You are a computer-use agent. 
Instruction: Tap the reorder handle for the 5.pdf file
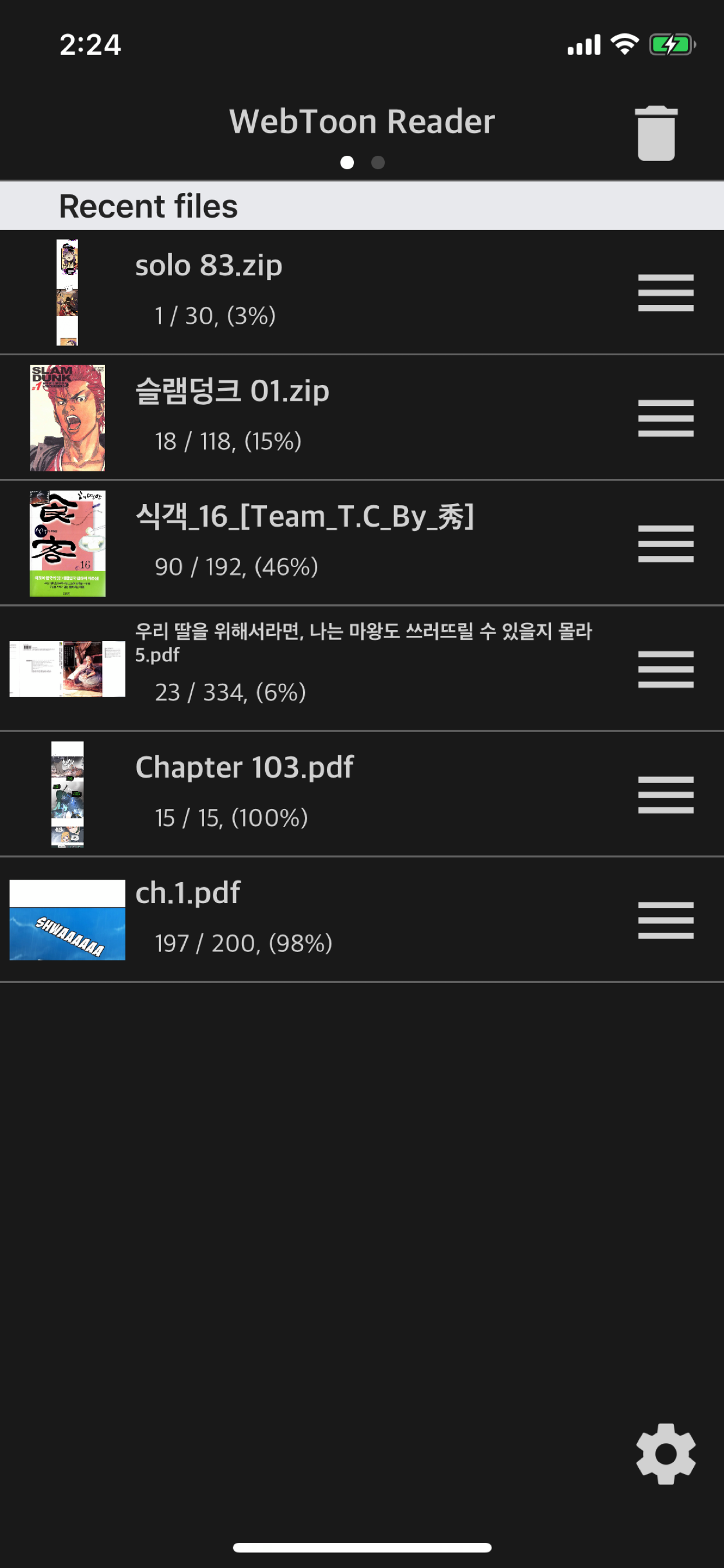[666, 669]
